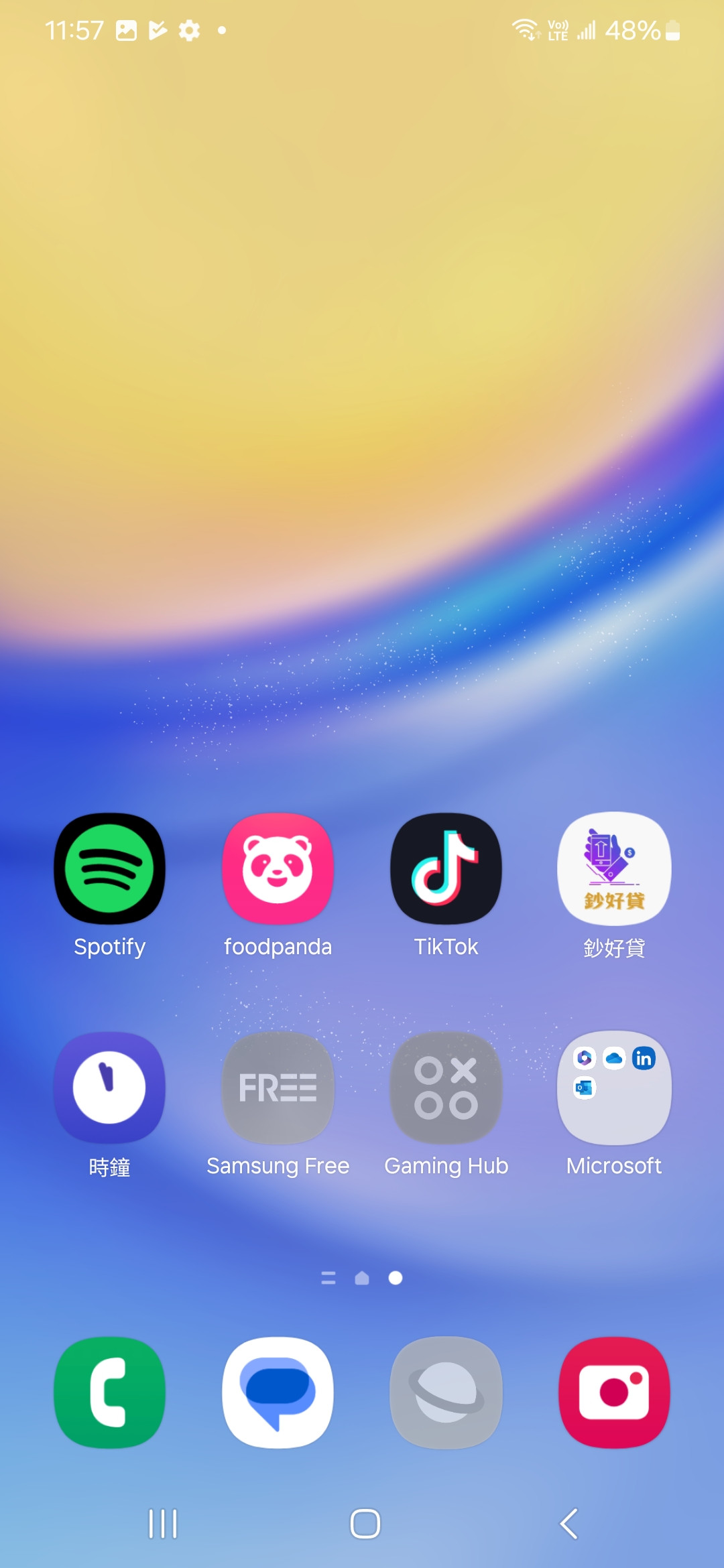This screenshot has width=724, height=1568.
Task: Open TikTok
Action: pos(446,868)
